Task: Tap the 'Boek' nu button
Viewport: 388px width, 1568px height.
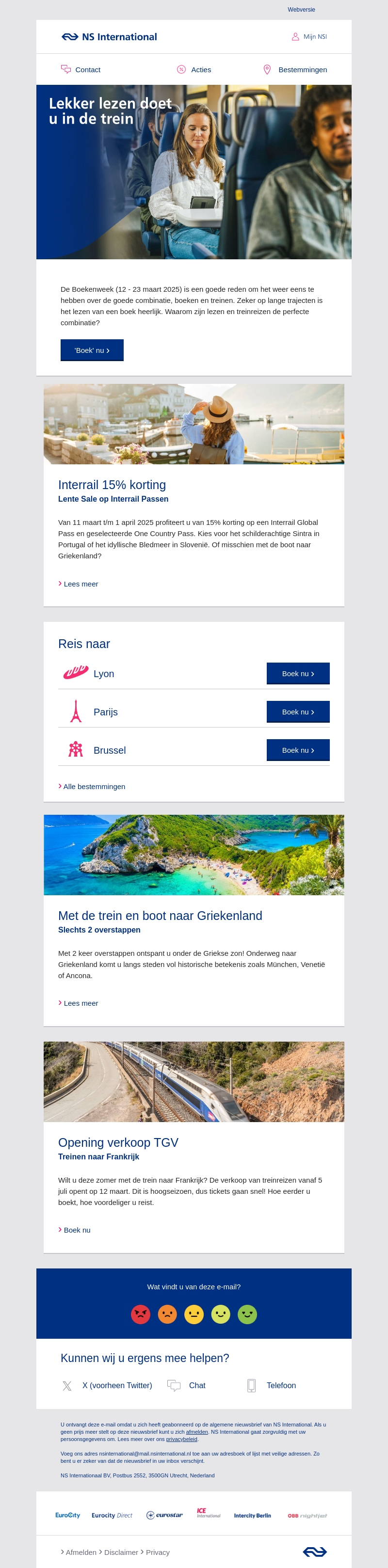Action: click(x=92, y=350)
